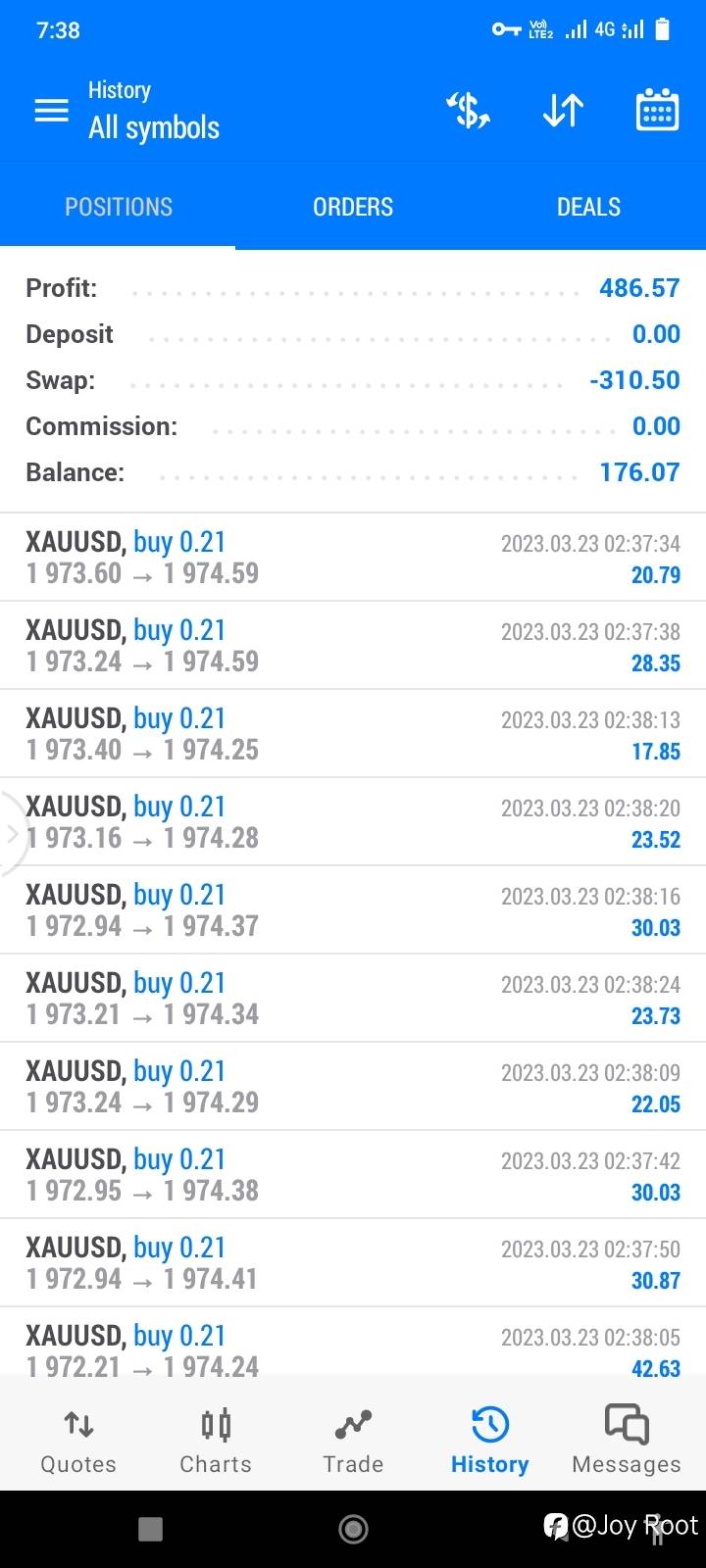This screenshot has height=1568, width=706.
Task: Open the calendar date range picker
Action: (x=657, y=110)
